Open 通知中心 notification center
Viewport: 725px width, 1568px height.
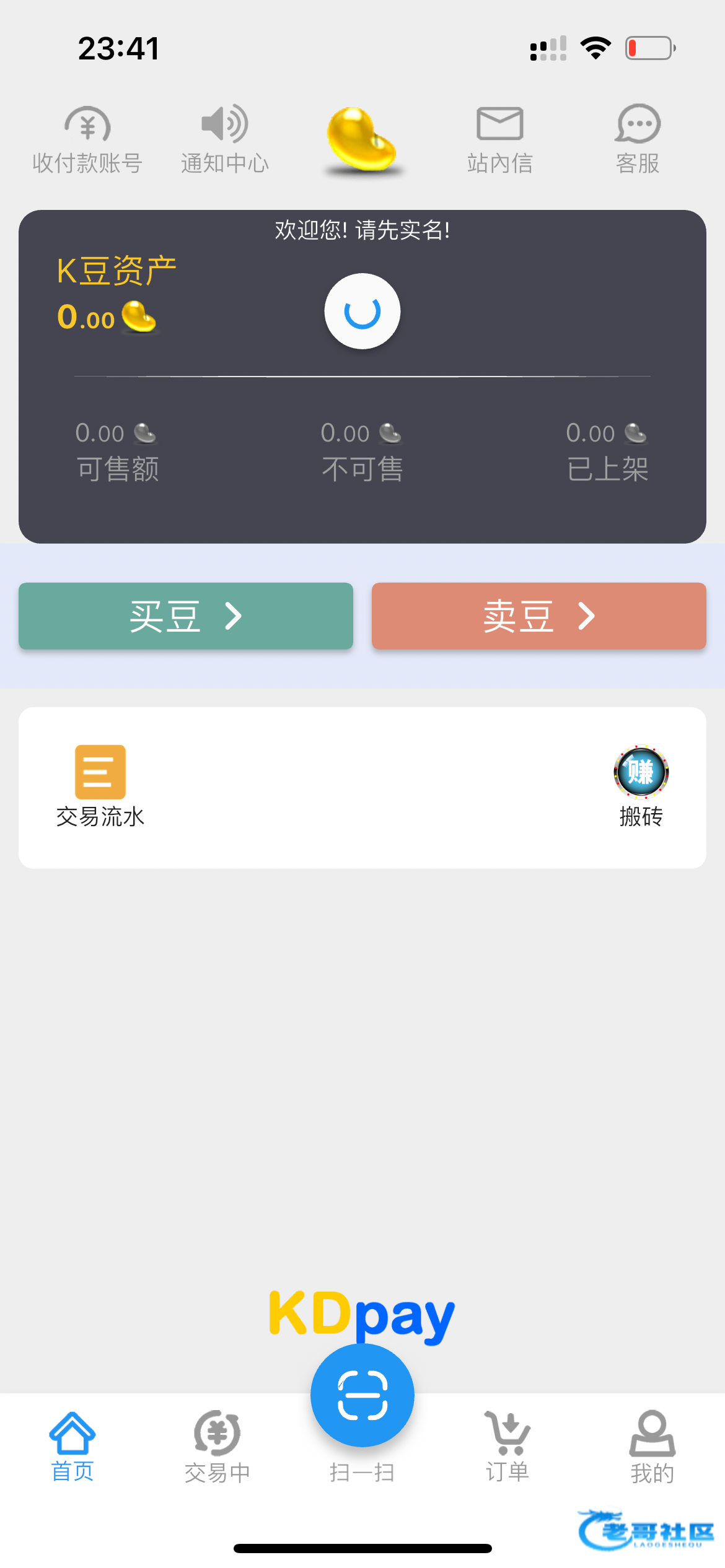point(225,140)
